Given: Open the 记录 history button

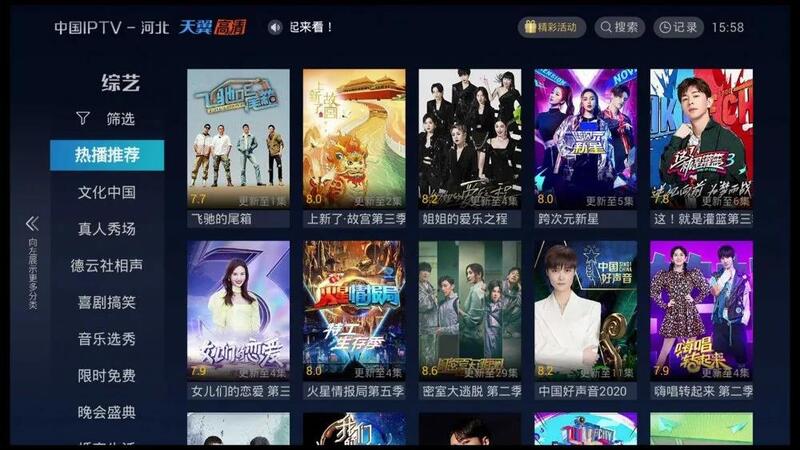Looking at the screenshot, I should (x=677, y=28).
